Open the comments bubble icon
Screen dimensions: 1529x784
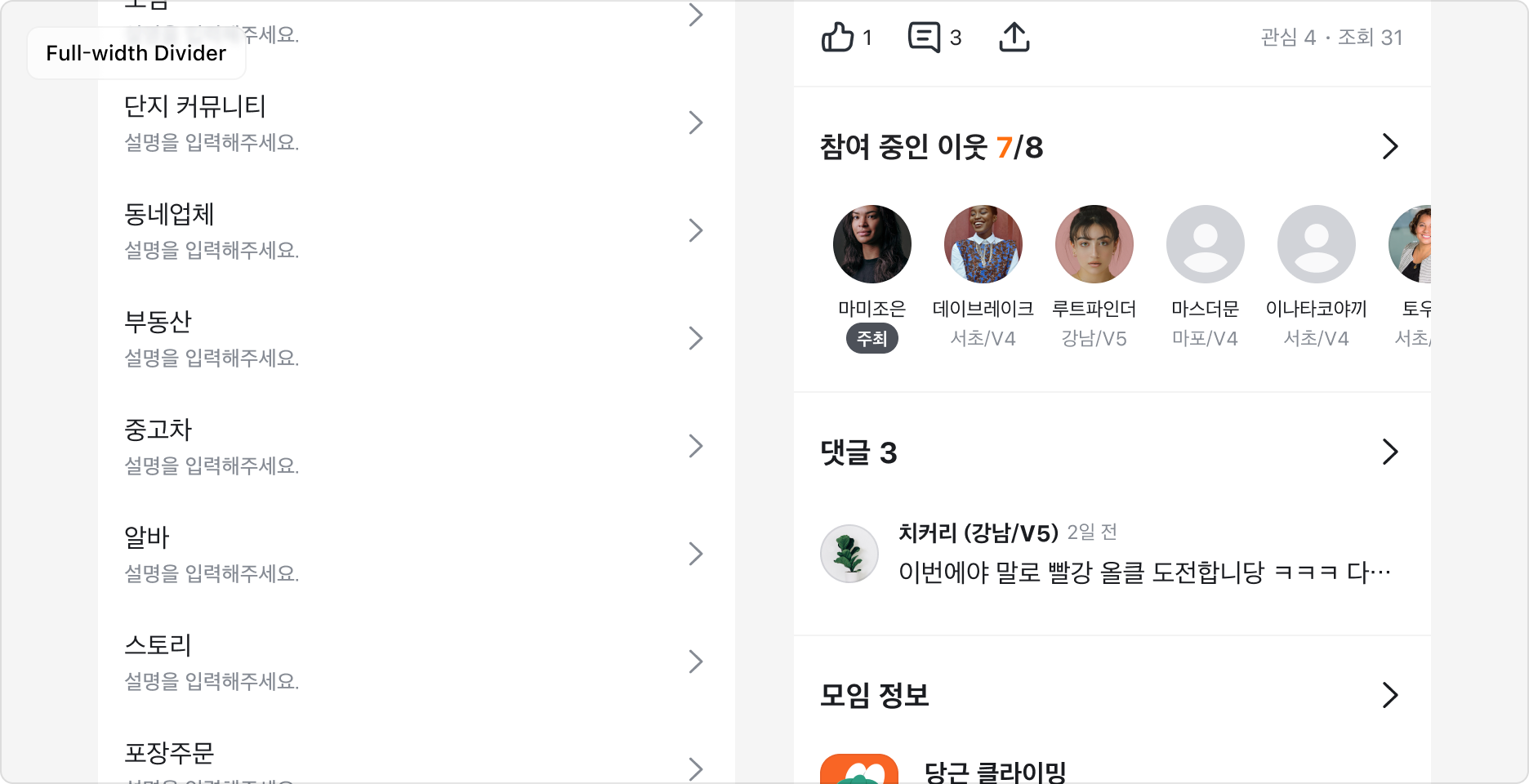(925, 38)
